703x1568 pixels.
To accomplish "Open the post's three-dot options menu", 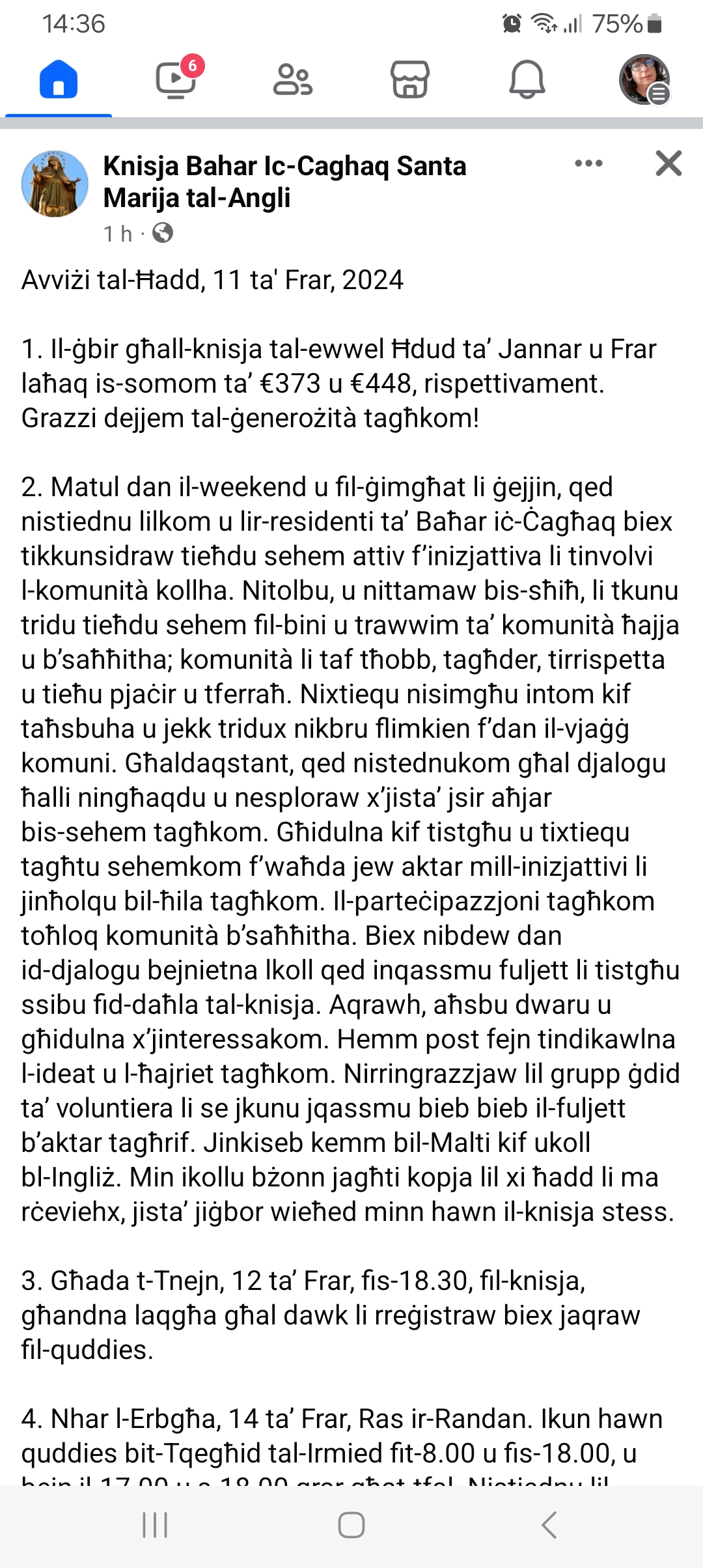I will [589, 163].
